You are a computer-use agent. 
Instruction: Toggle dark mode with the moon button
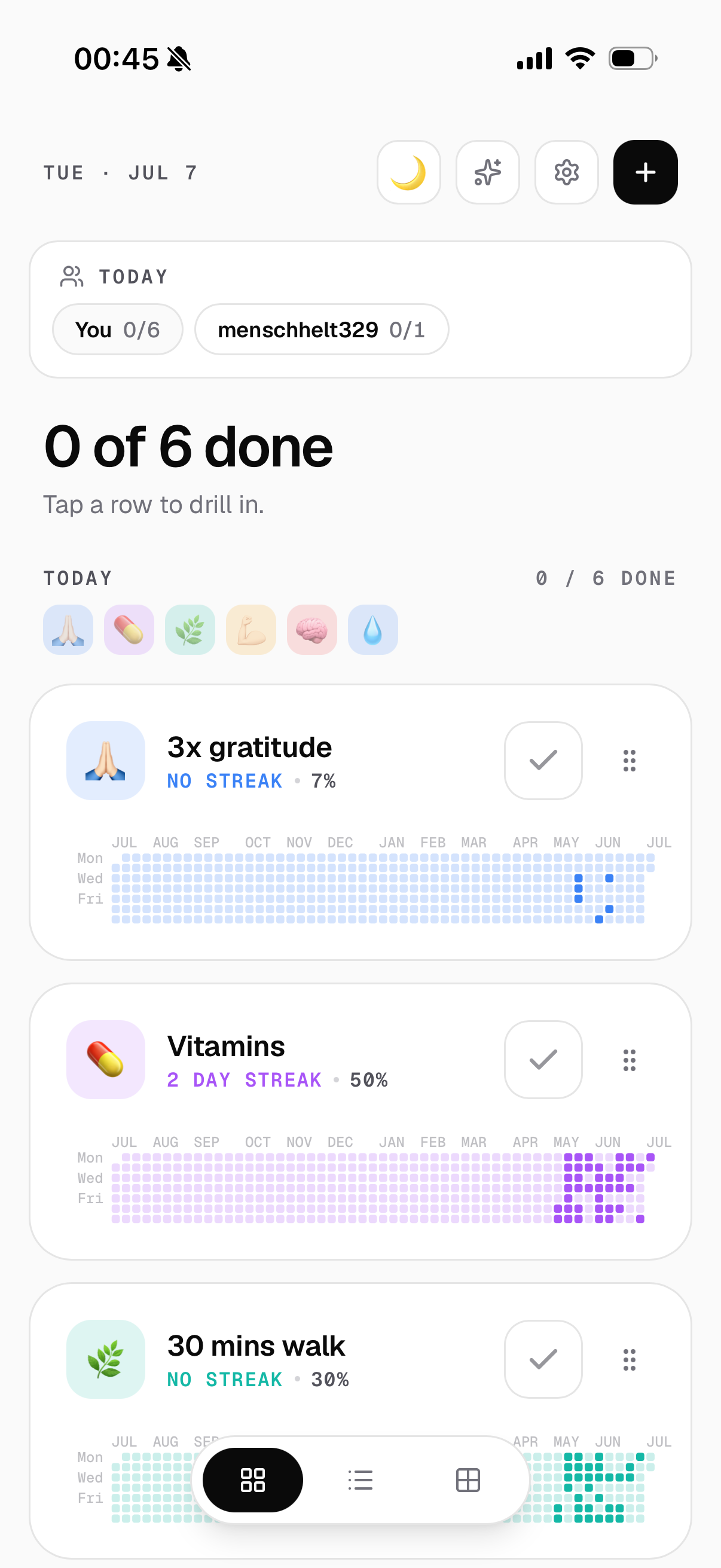(408, 172)
